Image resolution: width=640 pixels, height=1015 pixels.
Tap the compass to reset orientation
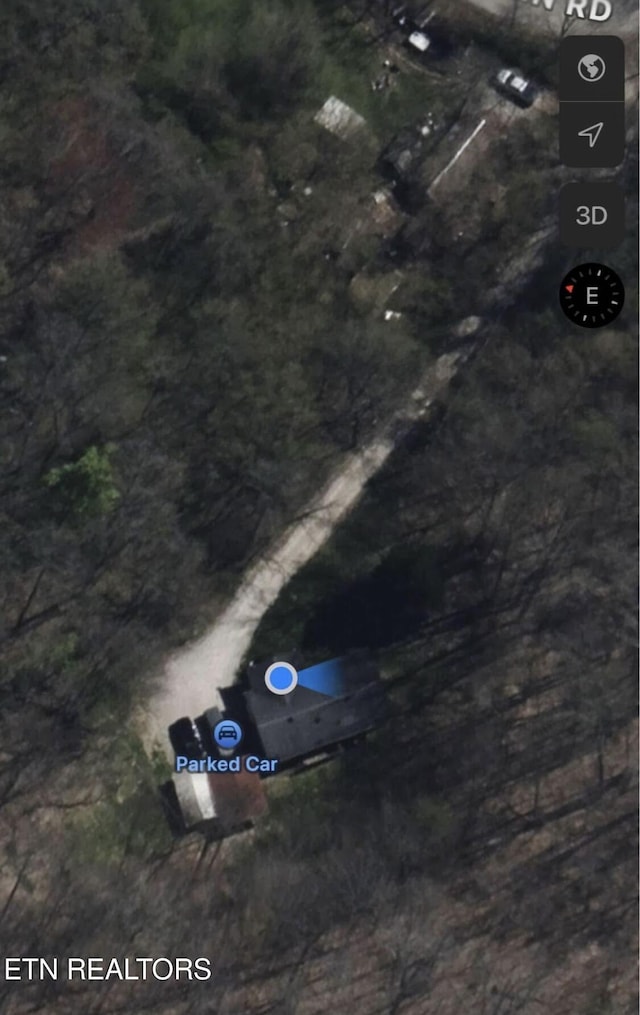tap(591, 296)
